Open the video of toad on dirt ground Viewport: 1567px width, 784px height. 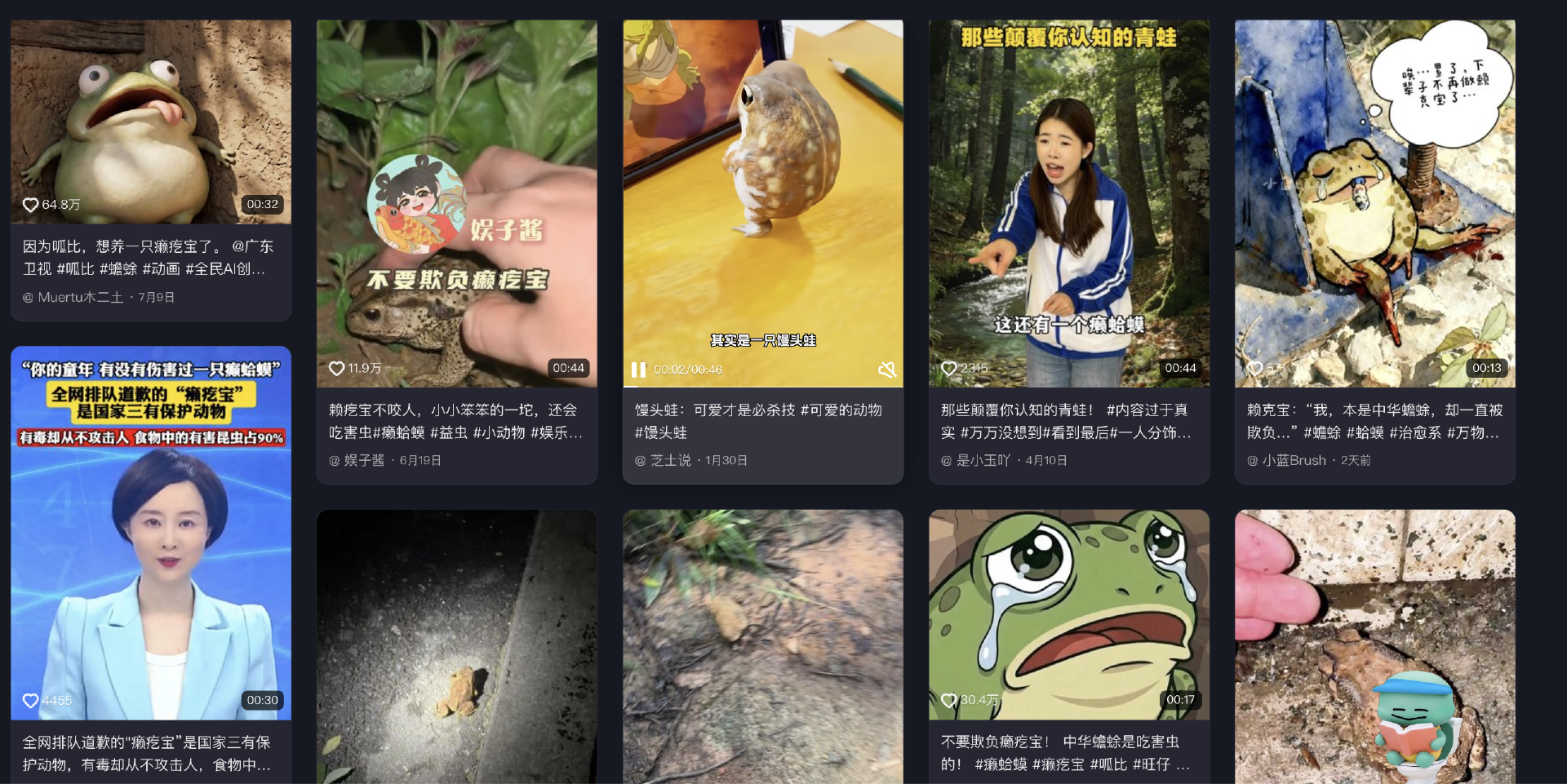(763, 647)
